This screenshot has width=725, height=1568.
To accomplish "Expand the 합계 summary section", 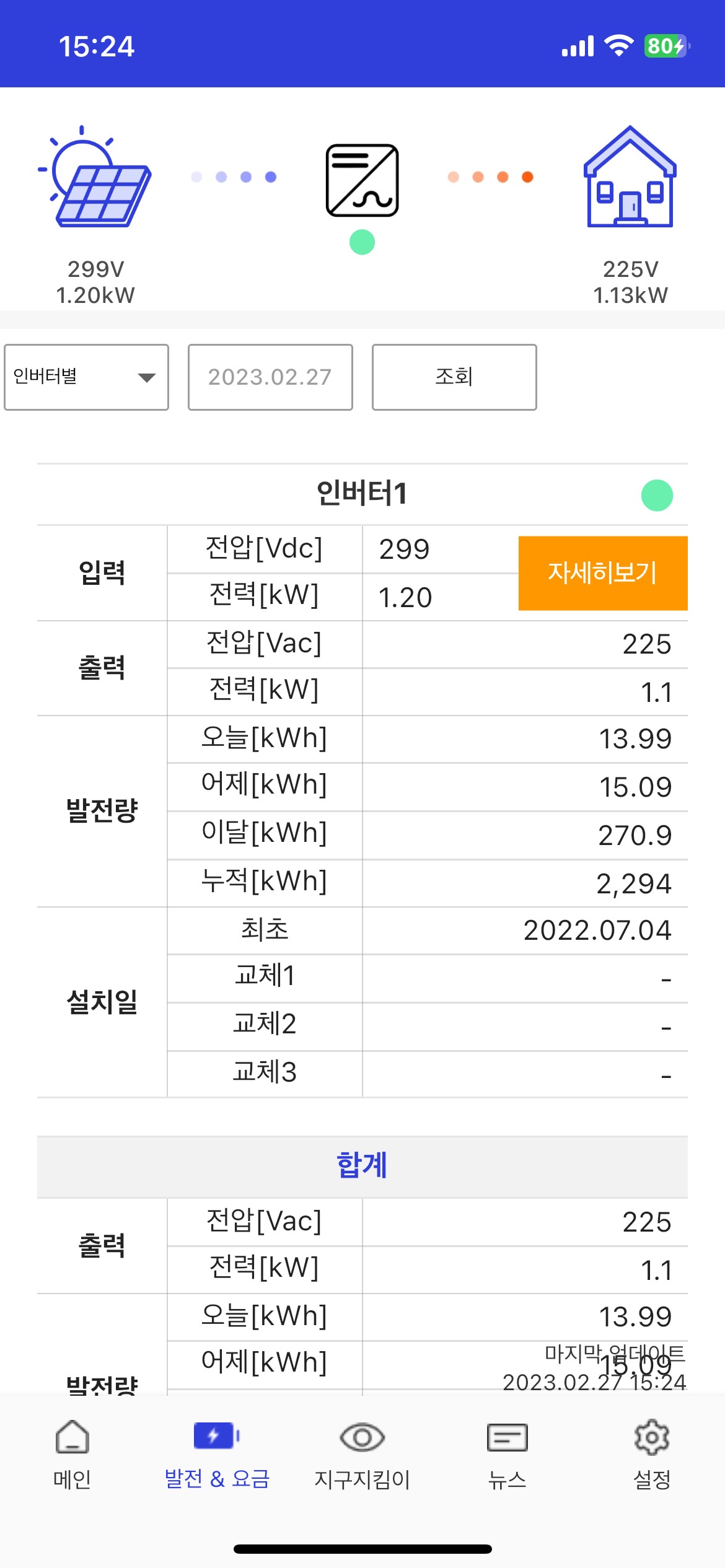I will (362, 1165).
